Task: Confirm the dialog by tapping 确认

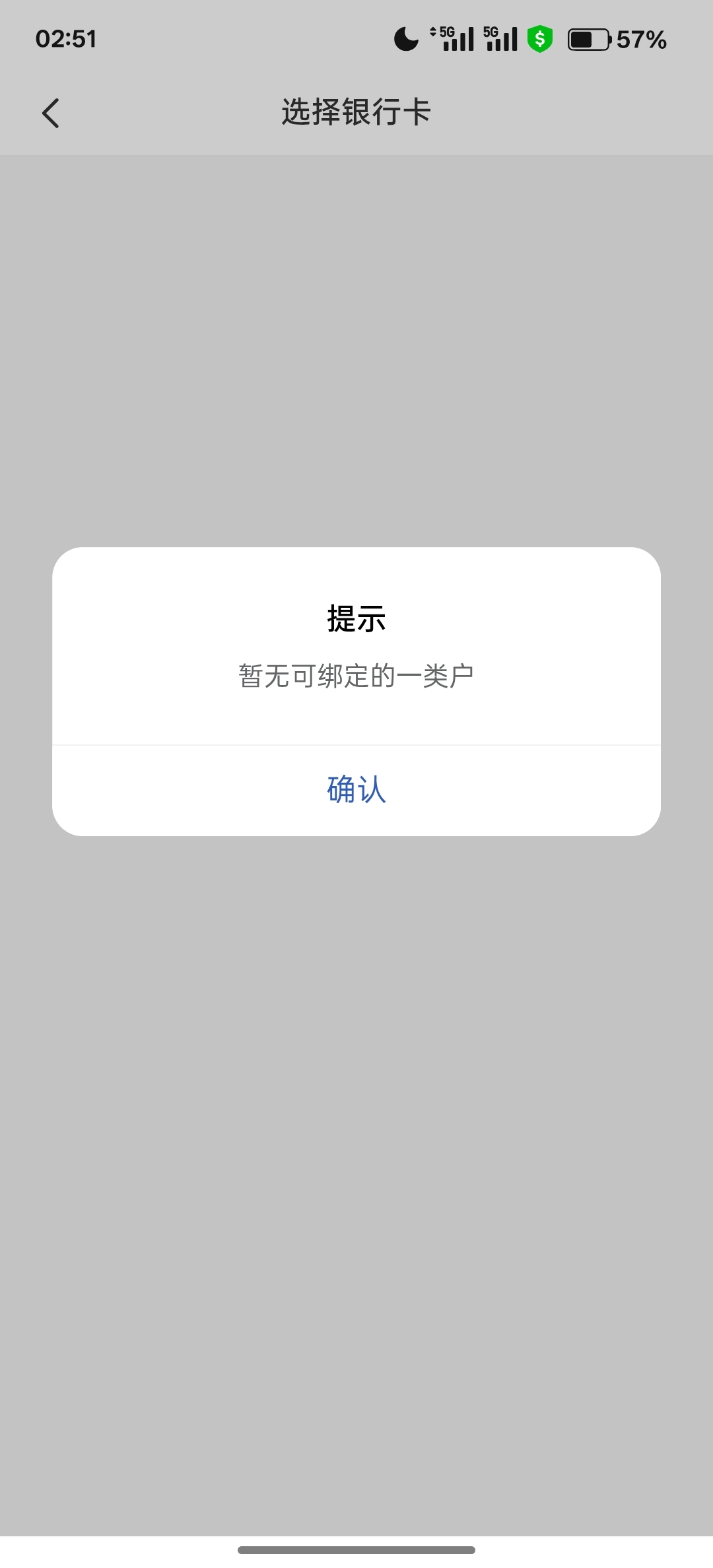Action: 356,790
